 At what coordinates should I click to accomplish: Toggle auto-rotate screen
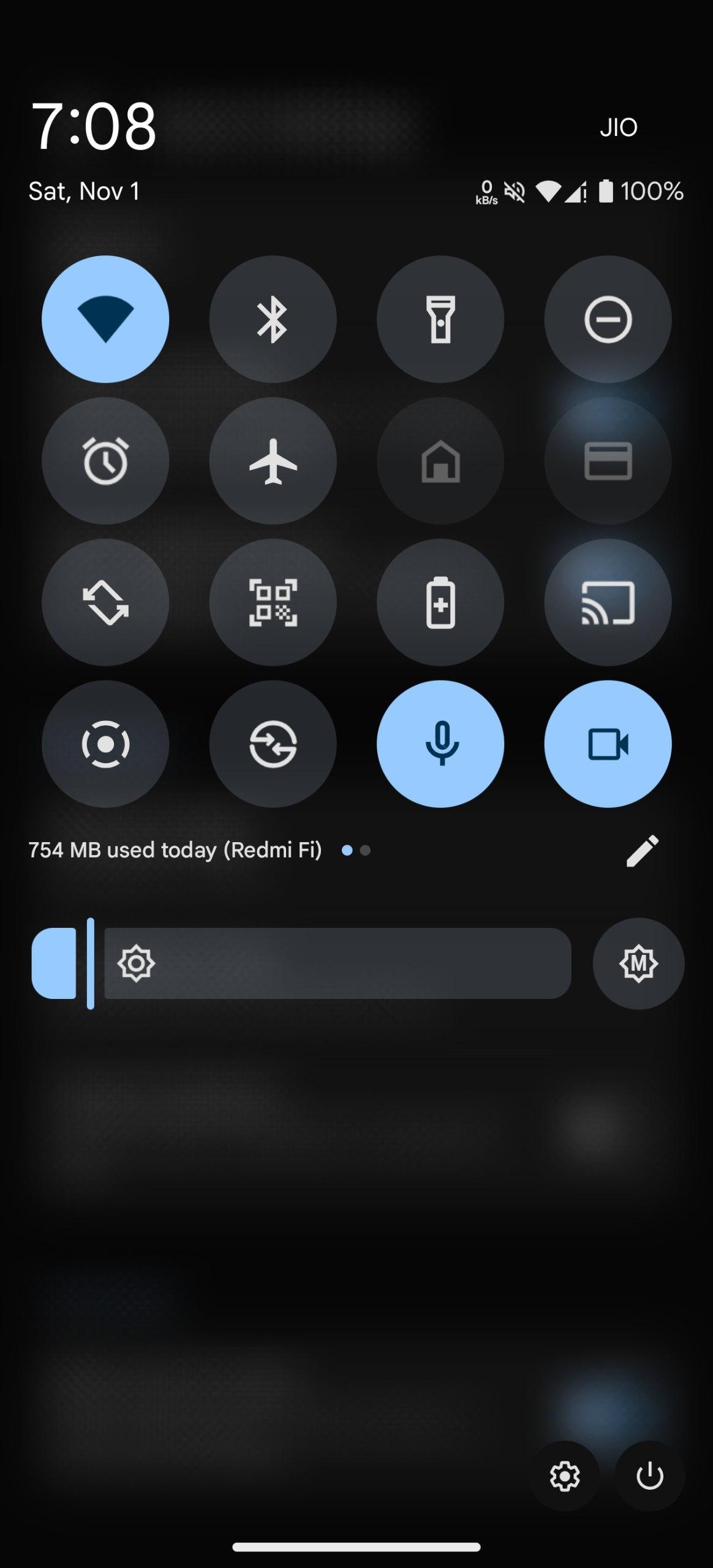tap(105, 602)
